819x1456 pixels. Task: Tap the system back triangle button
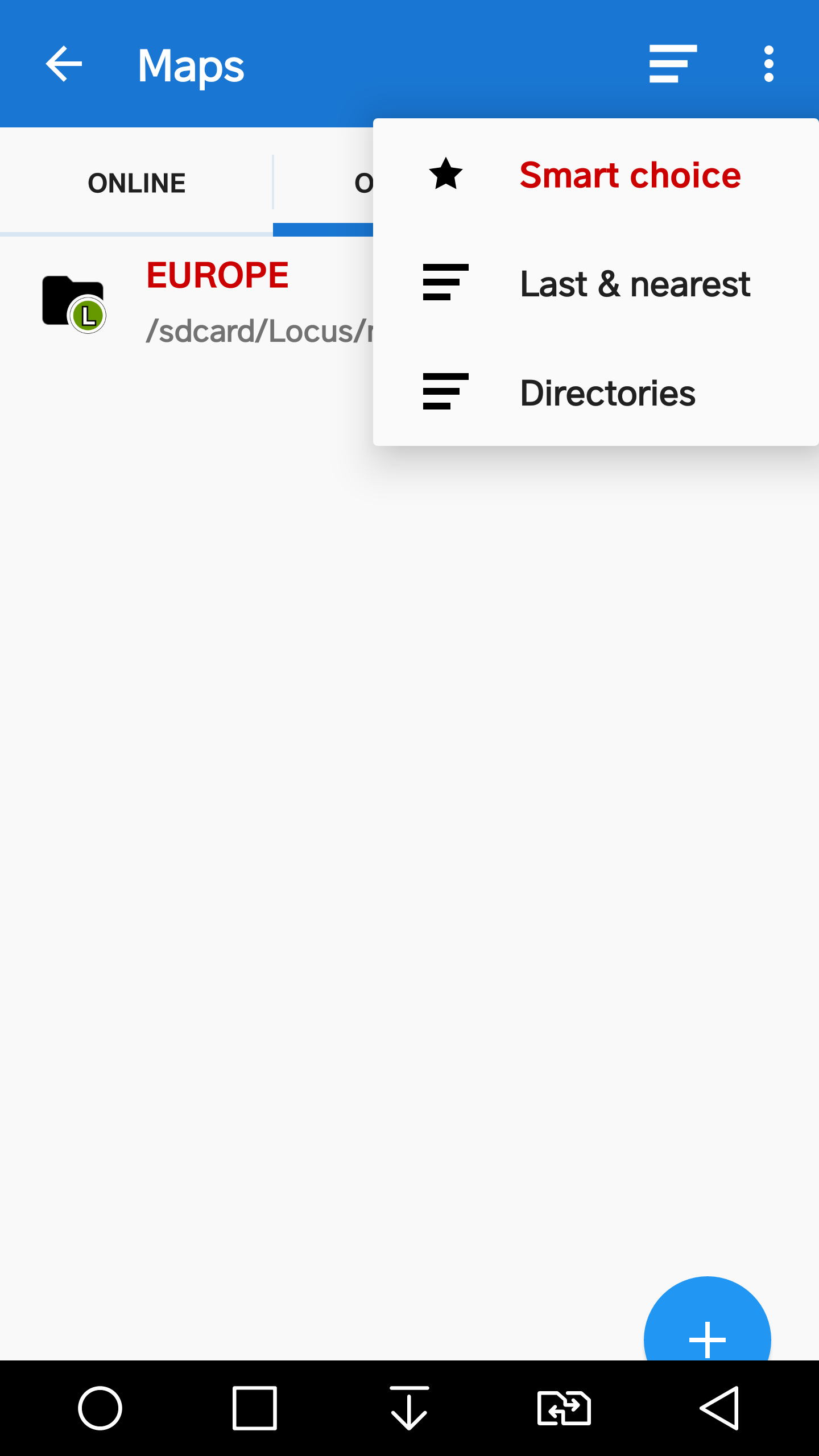719,1408
